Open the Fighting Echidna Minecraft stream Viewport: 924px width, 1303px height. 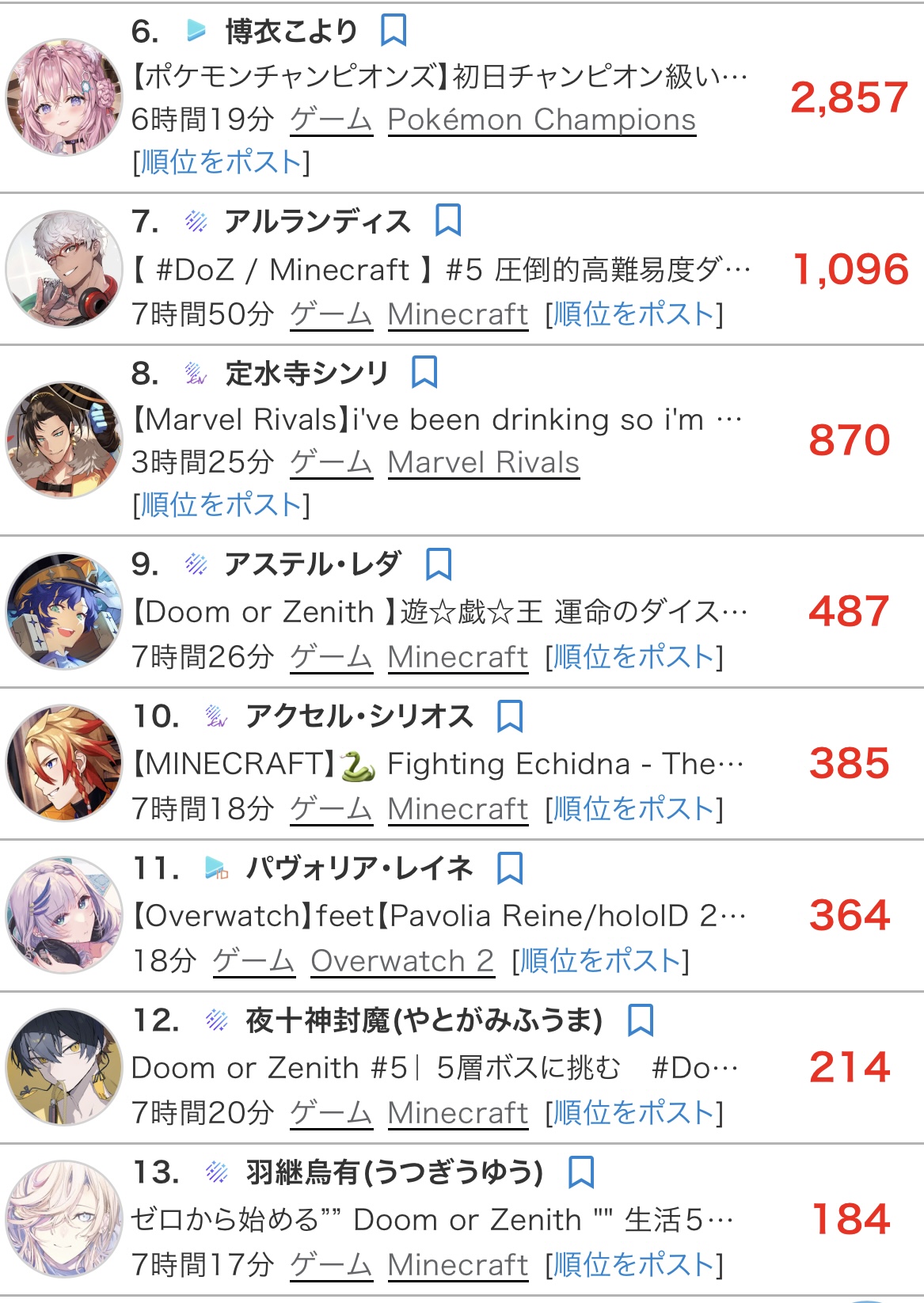[439, 764]
